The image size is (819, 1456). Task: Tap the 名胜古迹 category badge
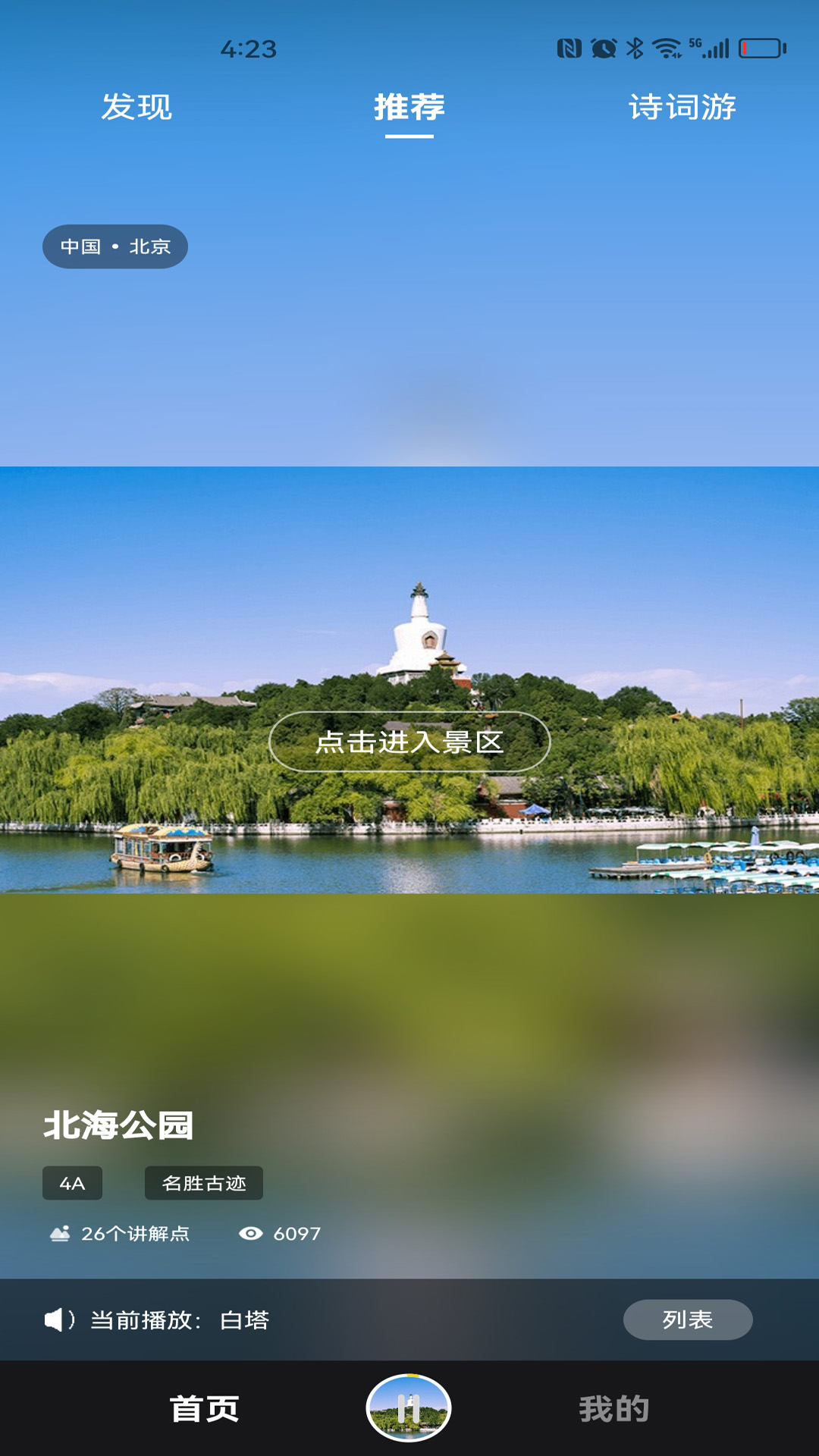pos(203,1181)
